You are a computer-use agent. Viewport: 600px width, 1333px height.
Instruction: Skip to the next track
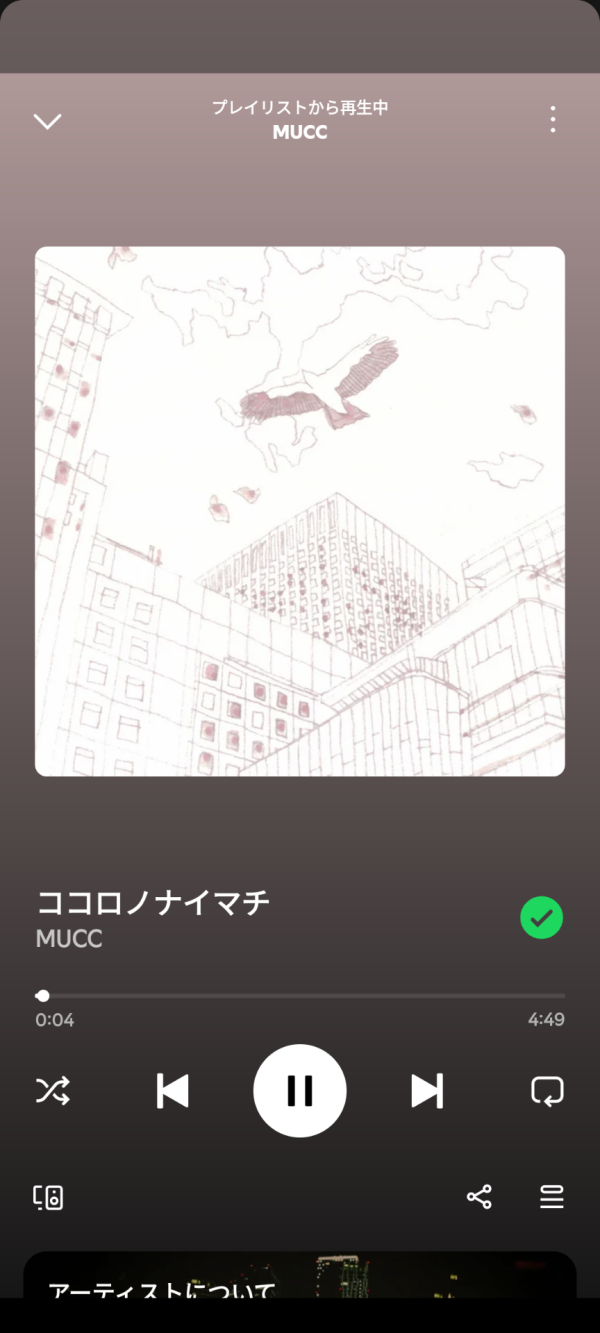[x=427, y=1090]
